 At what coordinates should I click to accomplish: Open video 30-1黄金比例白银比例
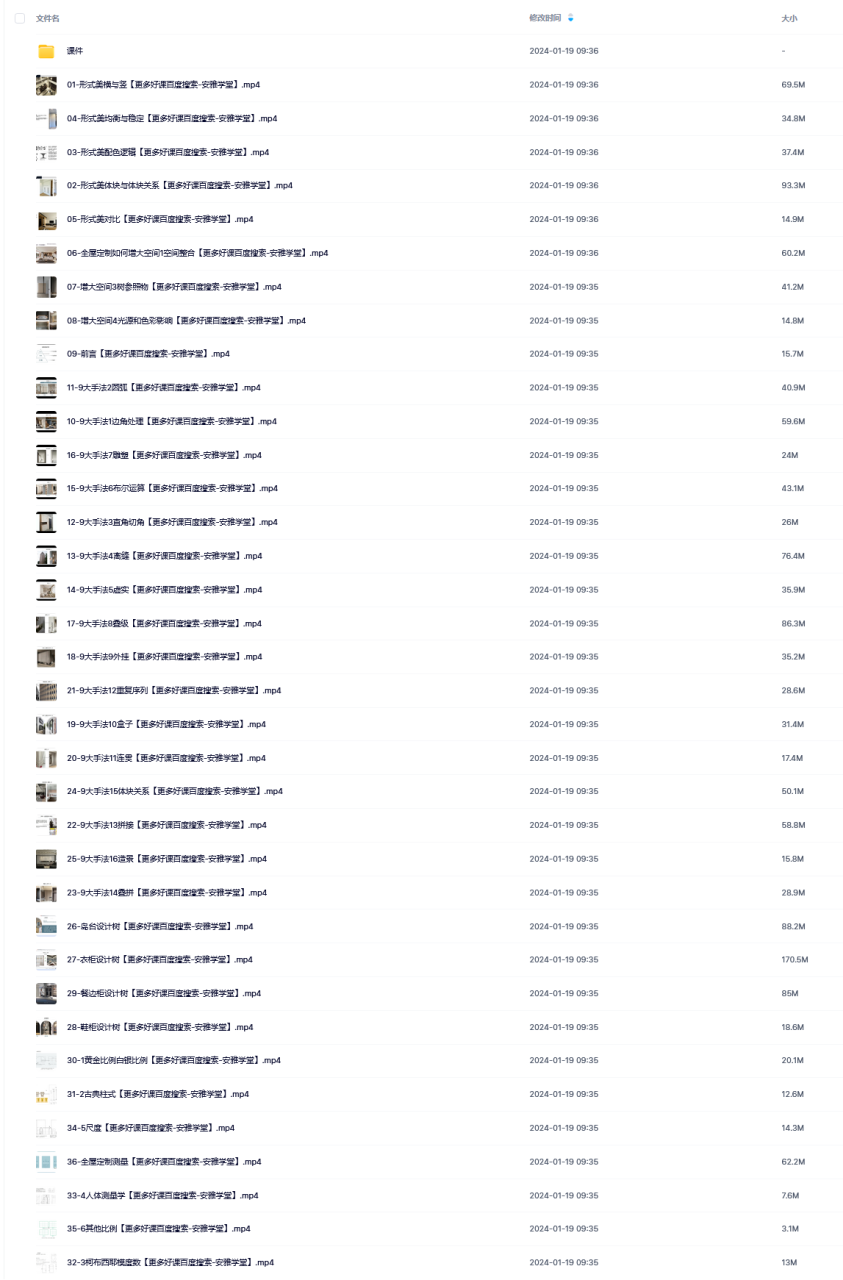pyautogui.click(x=173, y=1060)
